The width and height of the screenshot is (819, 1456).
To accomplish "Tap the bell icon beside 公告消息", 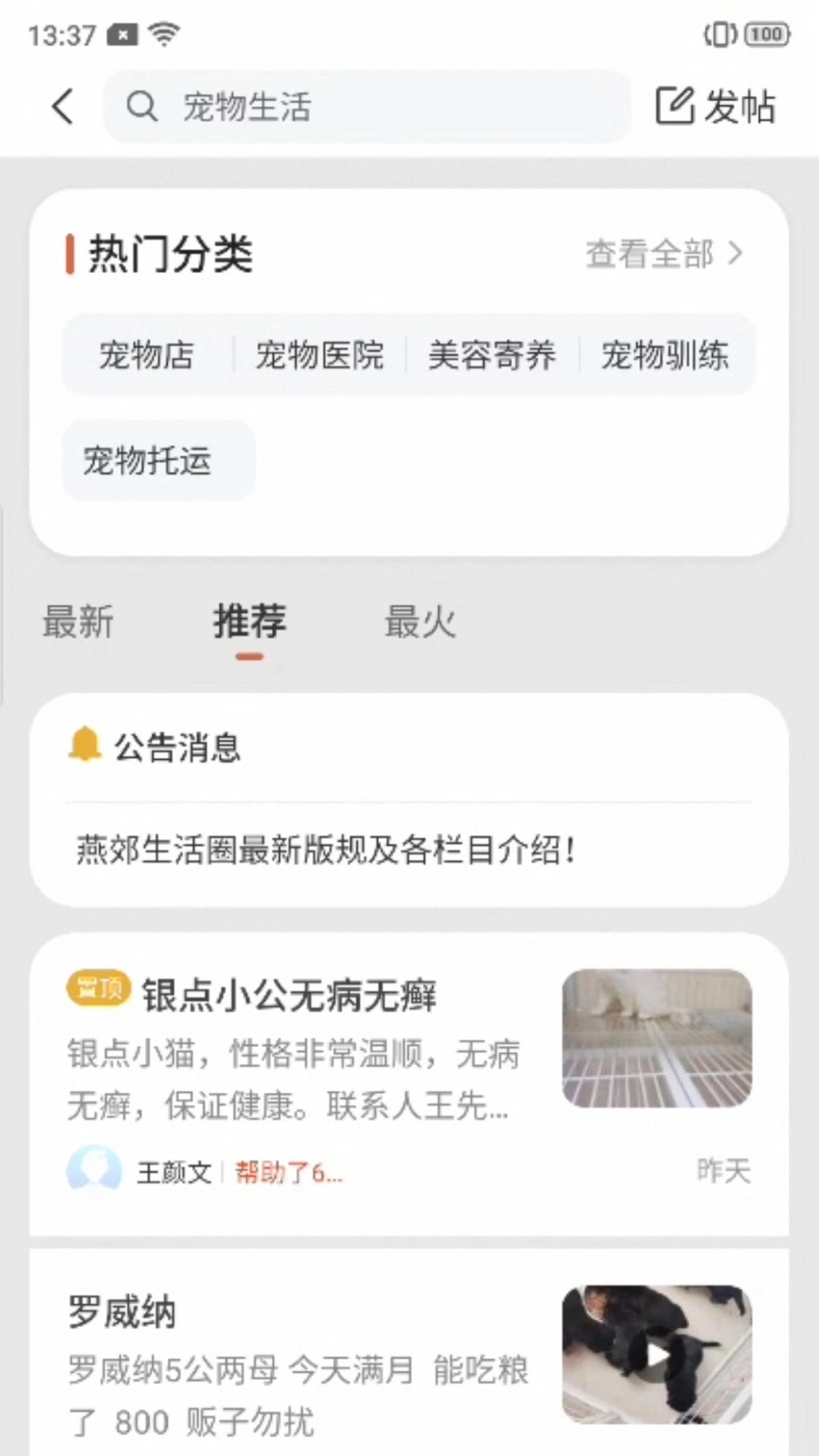I will tap(83, 747).
